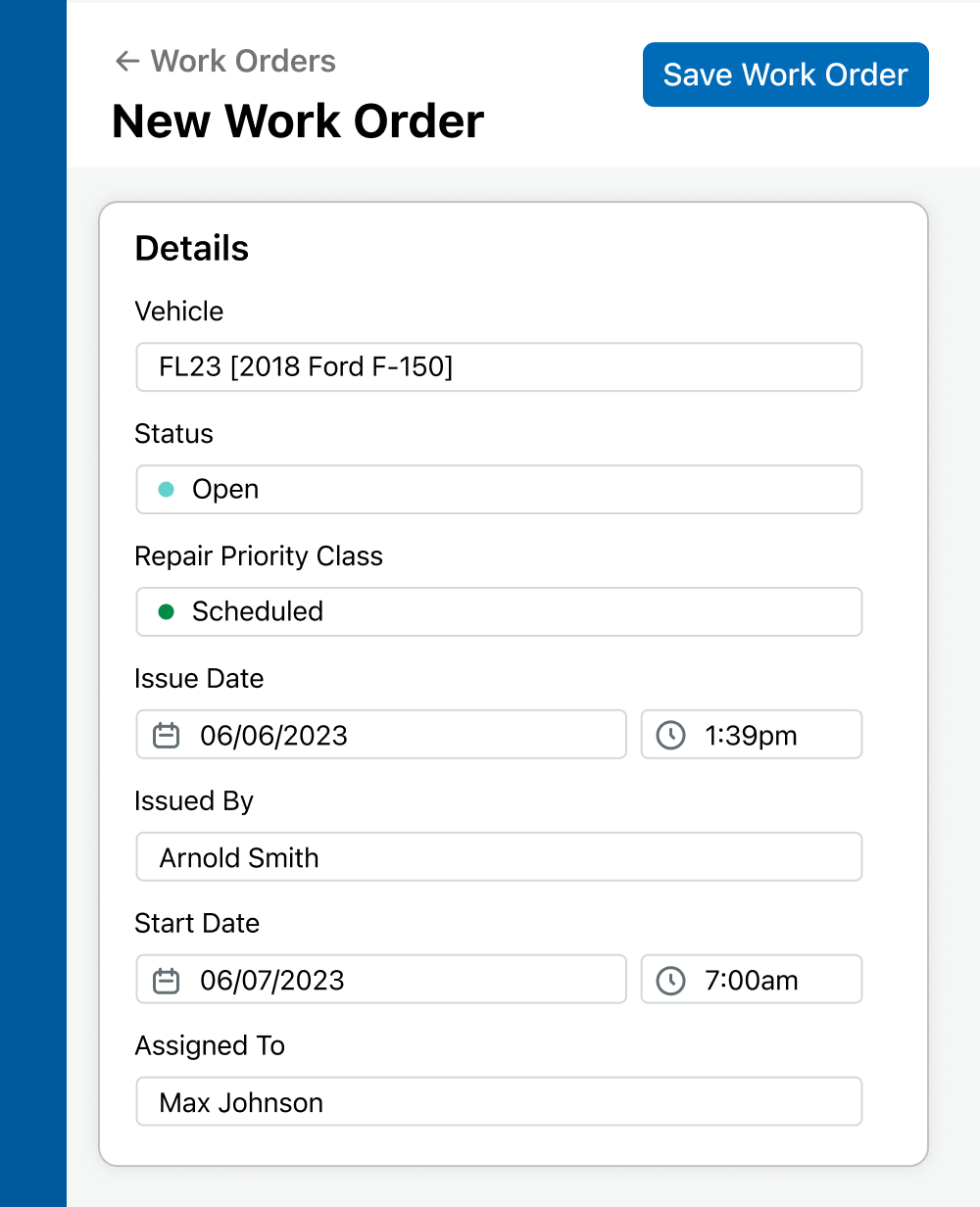Edit the Issued By field

(499, 857)
